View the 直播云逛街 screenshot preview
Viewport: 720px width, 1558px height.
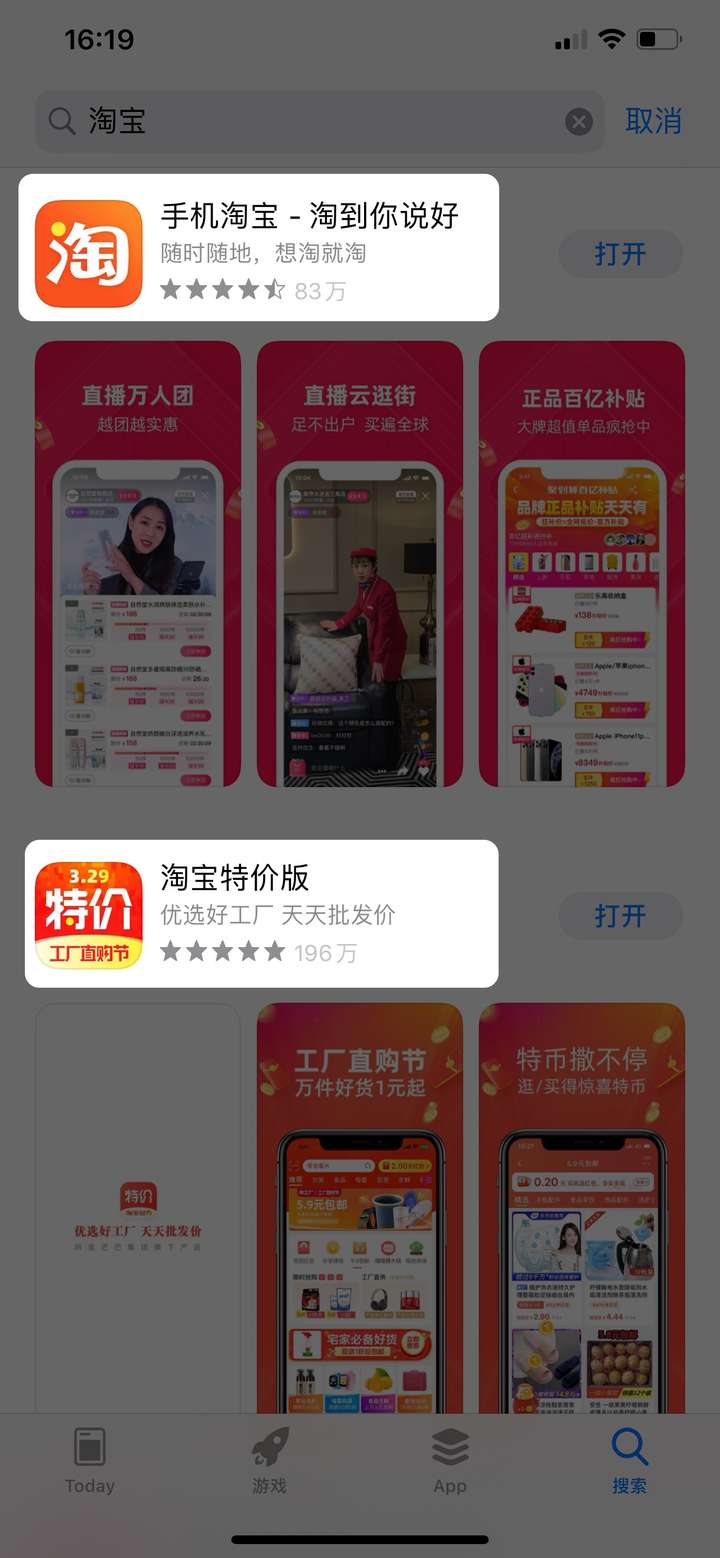[360, 564]
